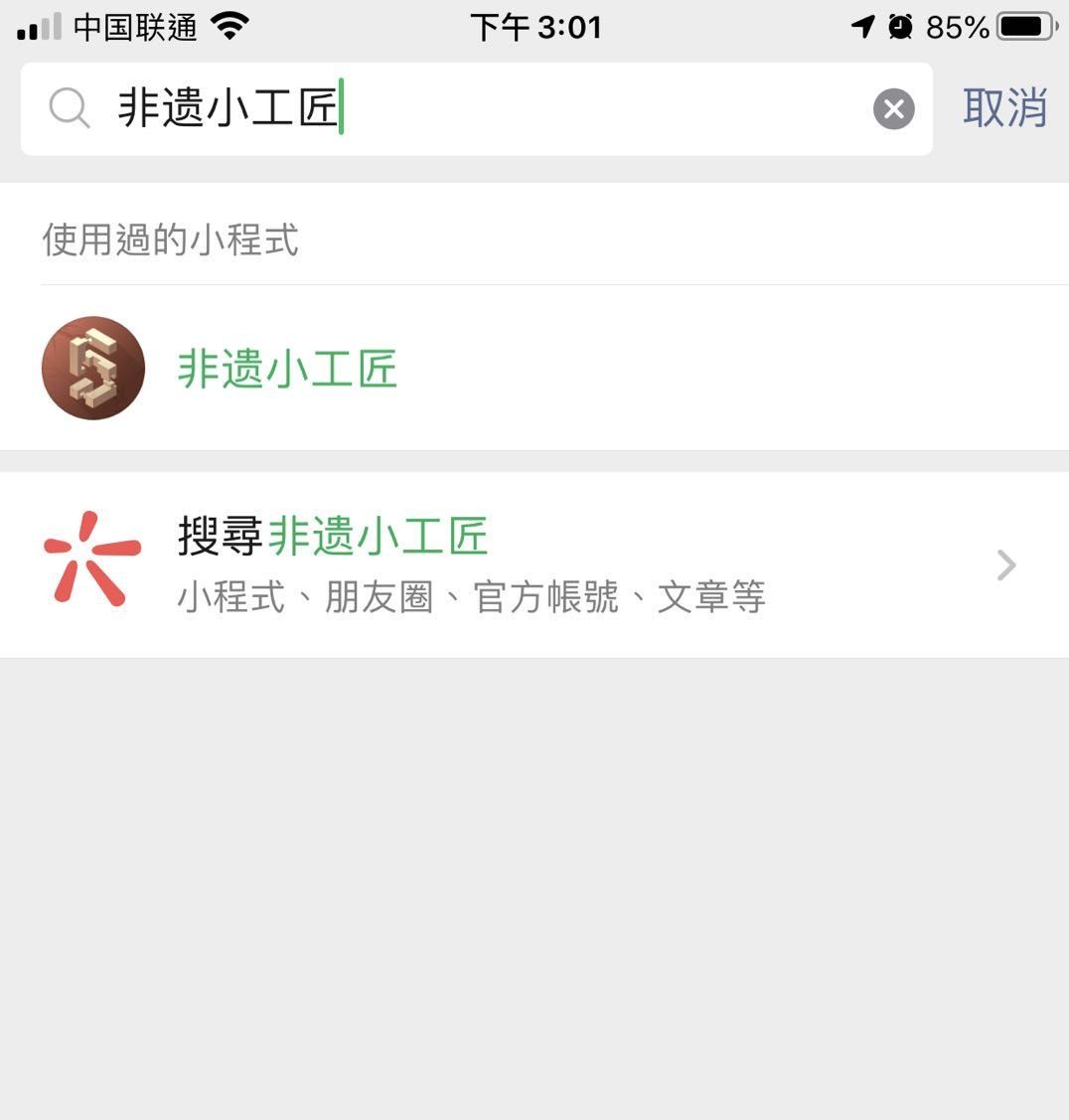This screenshot has width=1069, height=1120.
Task: Click inside the search input field
Action: coord(447,109)
